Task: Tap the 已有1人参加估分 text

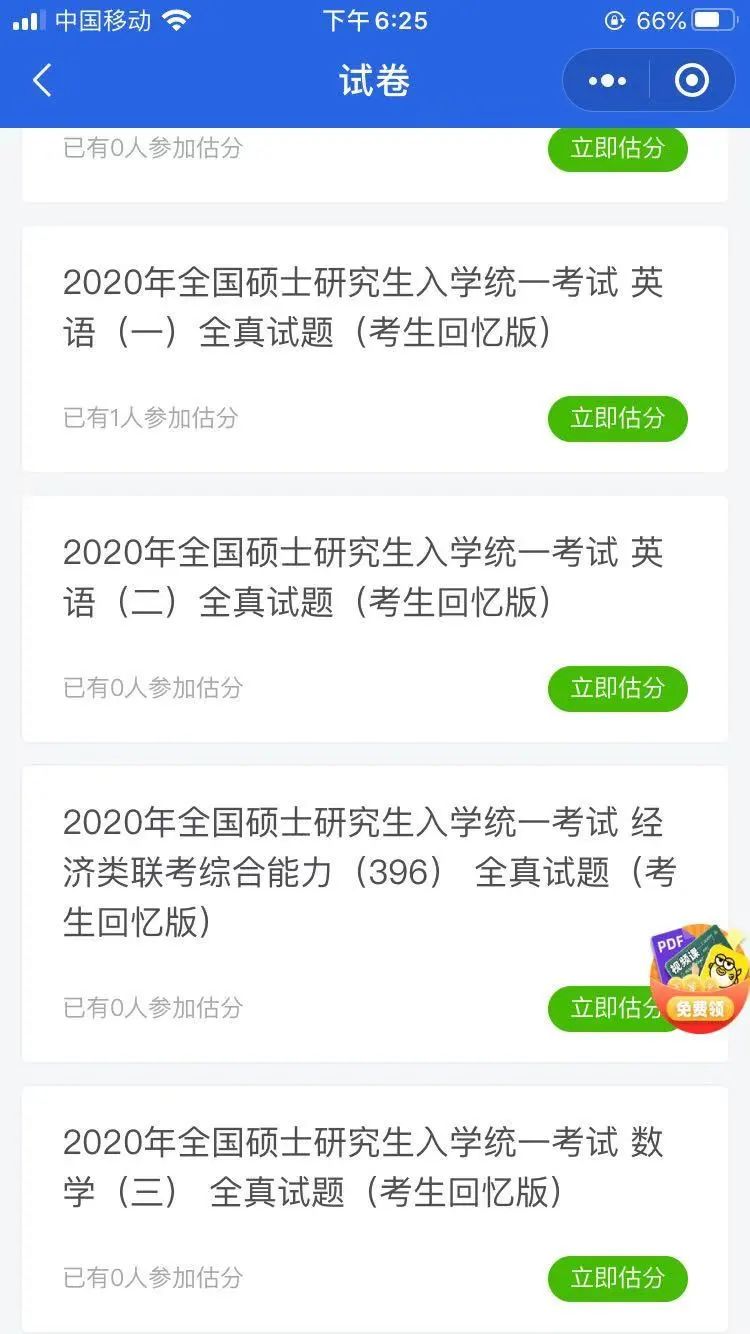Action: point(150,419)
